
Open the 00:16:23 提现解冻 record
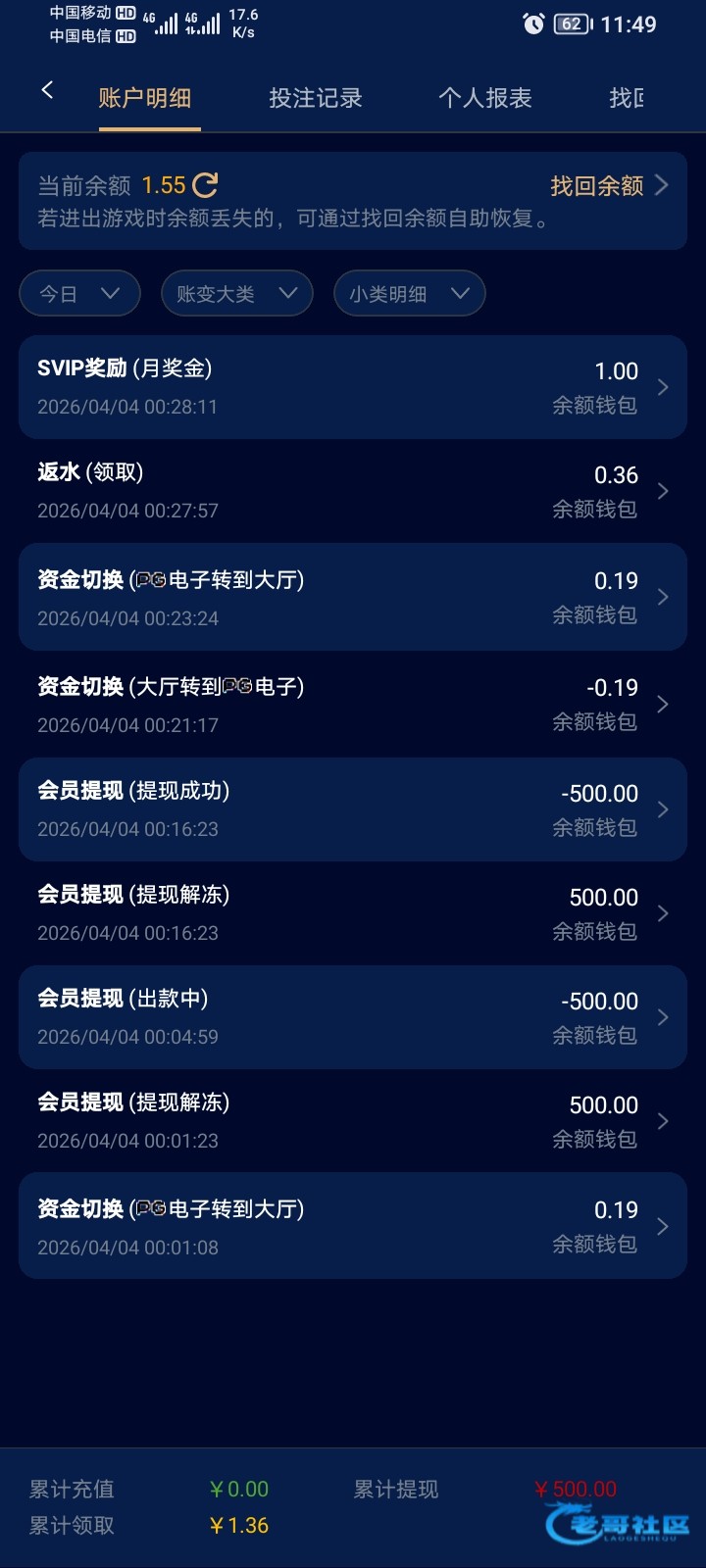pyautogui.click(x=353, y=913)
